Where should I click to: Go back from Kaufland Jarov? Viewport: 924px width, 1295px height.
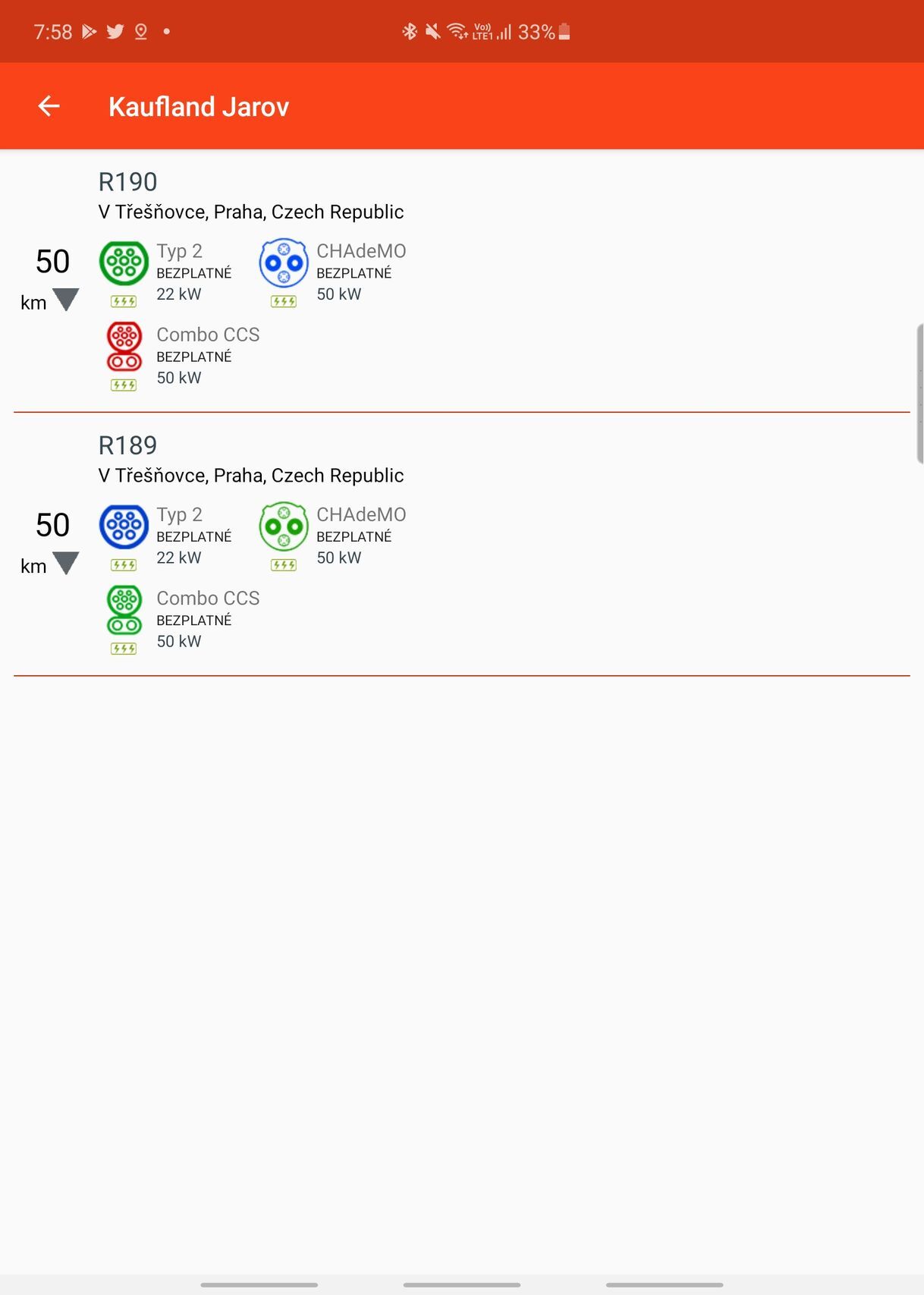pos(49,106)
